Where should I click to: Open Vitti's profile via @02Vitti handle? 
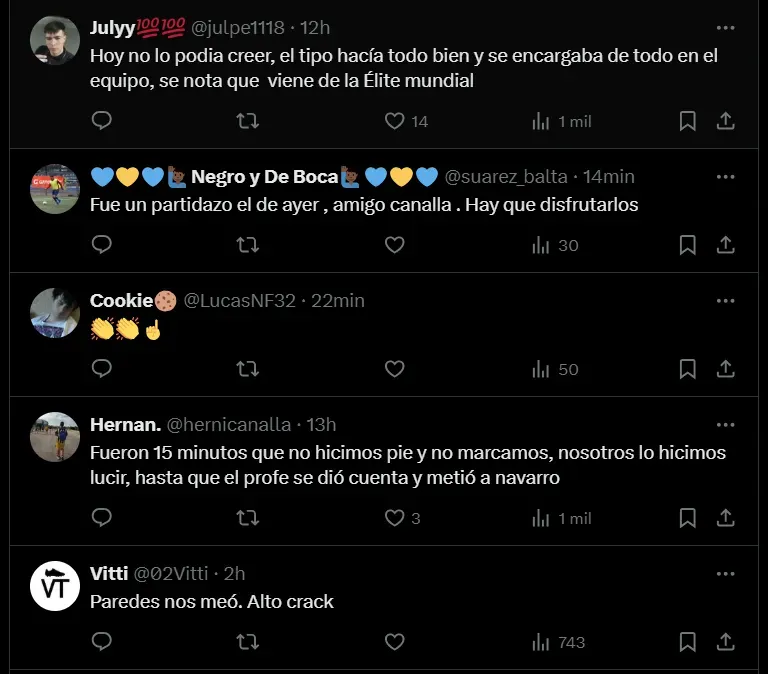pos(171,573)
